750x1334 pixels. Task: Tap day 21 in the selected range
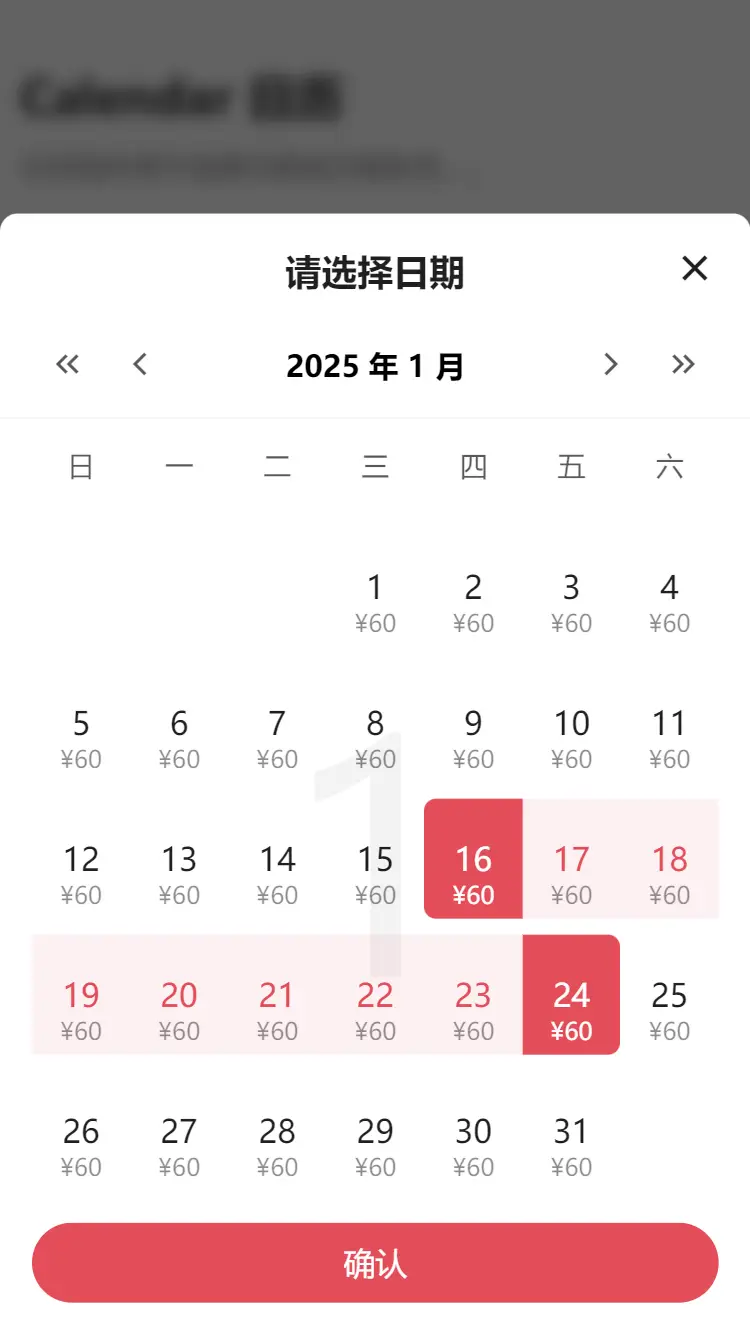(x=277, y=1009)
